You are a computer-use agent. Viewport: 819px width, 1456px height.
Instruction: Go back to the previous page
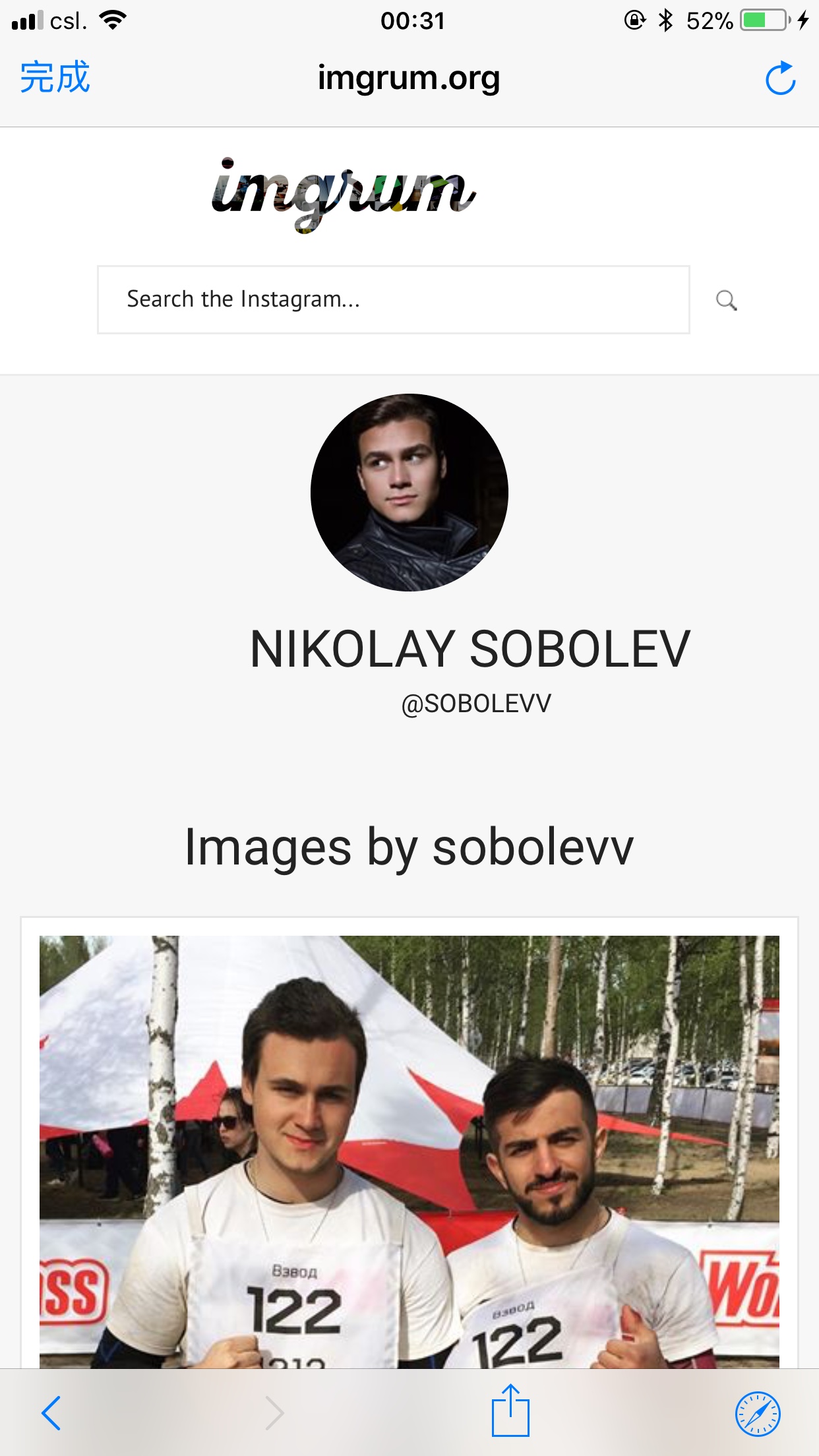(51, 1412)
